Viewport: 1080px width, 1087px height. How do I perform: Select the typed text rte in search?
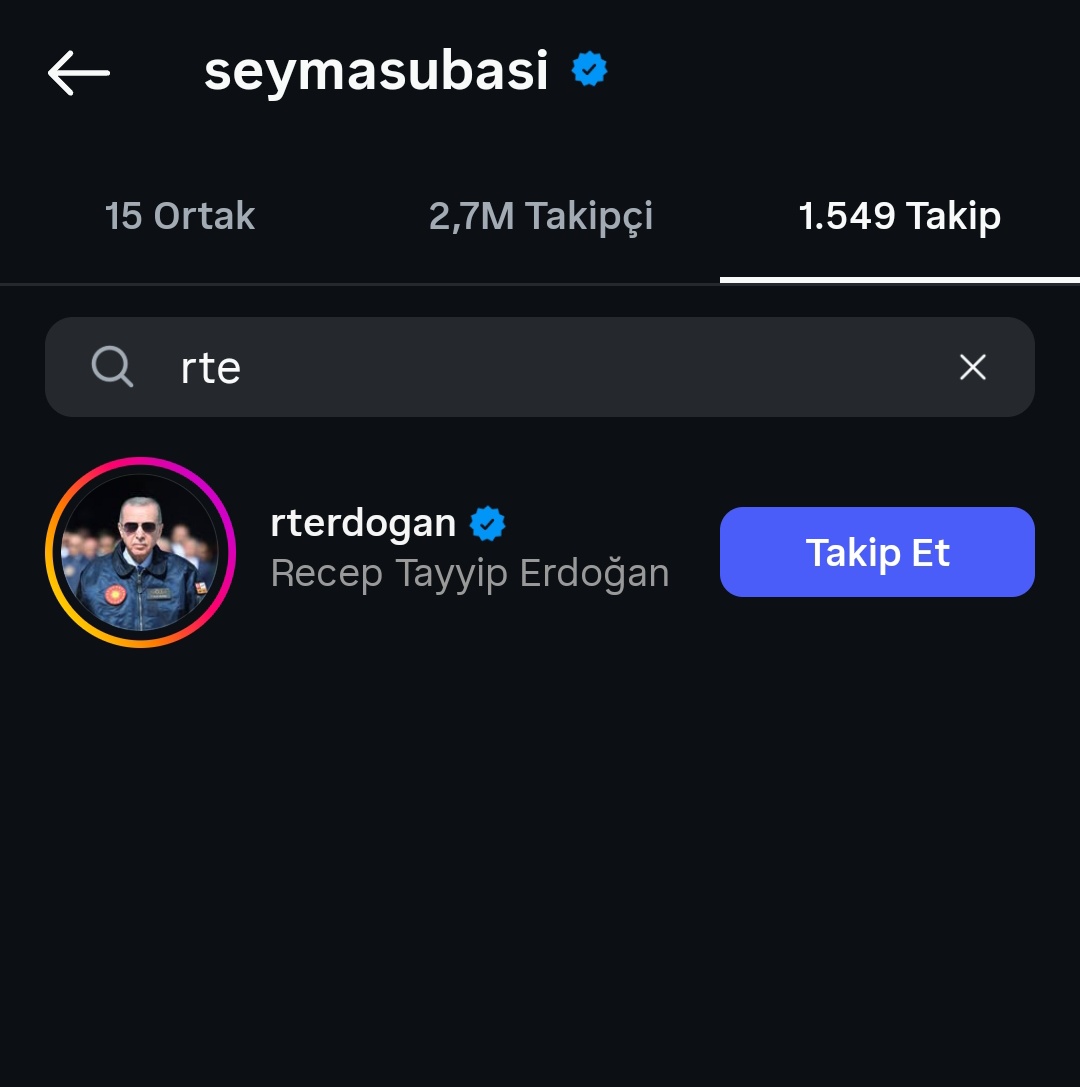pos(210,367)
